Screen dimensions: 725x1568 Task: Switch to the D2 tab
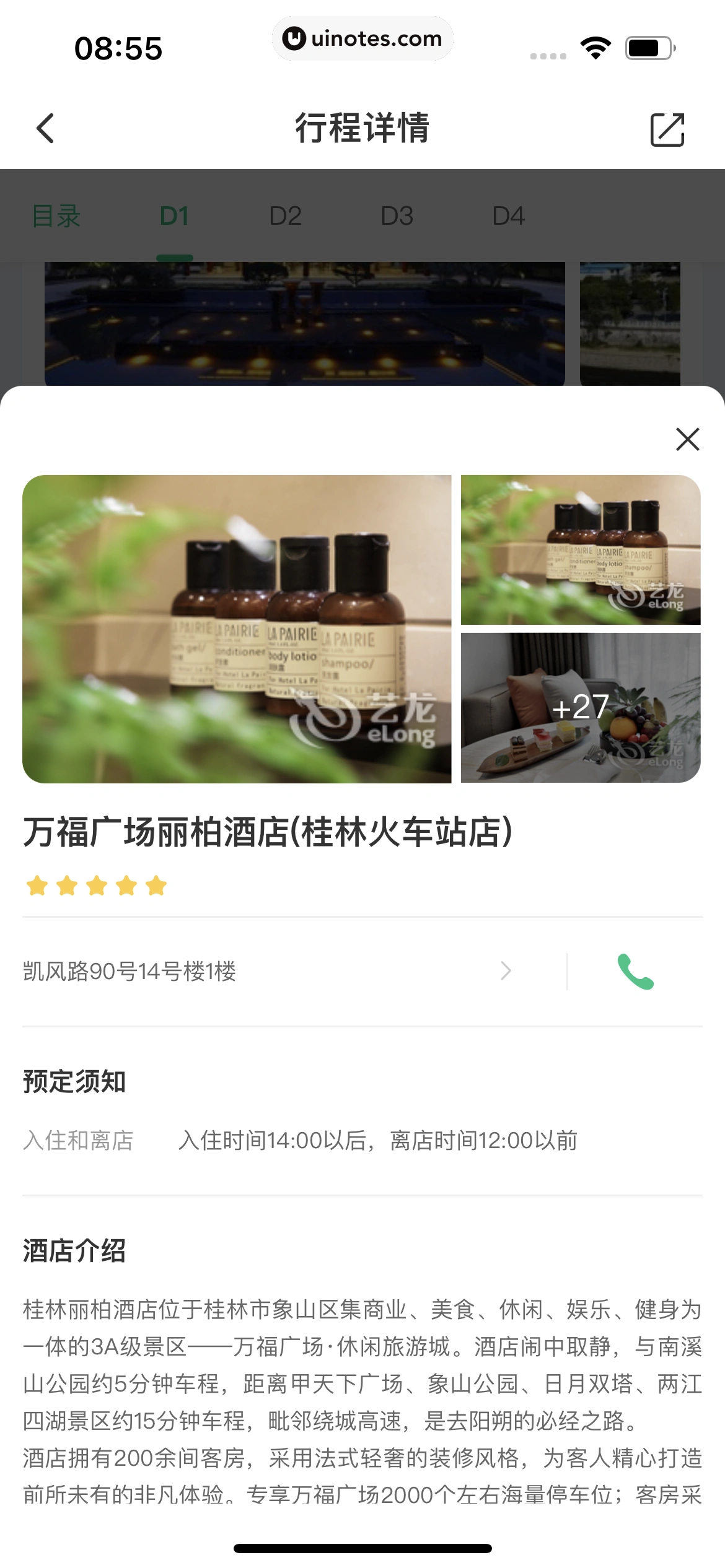[x=285, y=216]
